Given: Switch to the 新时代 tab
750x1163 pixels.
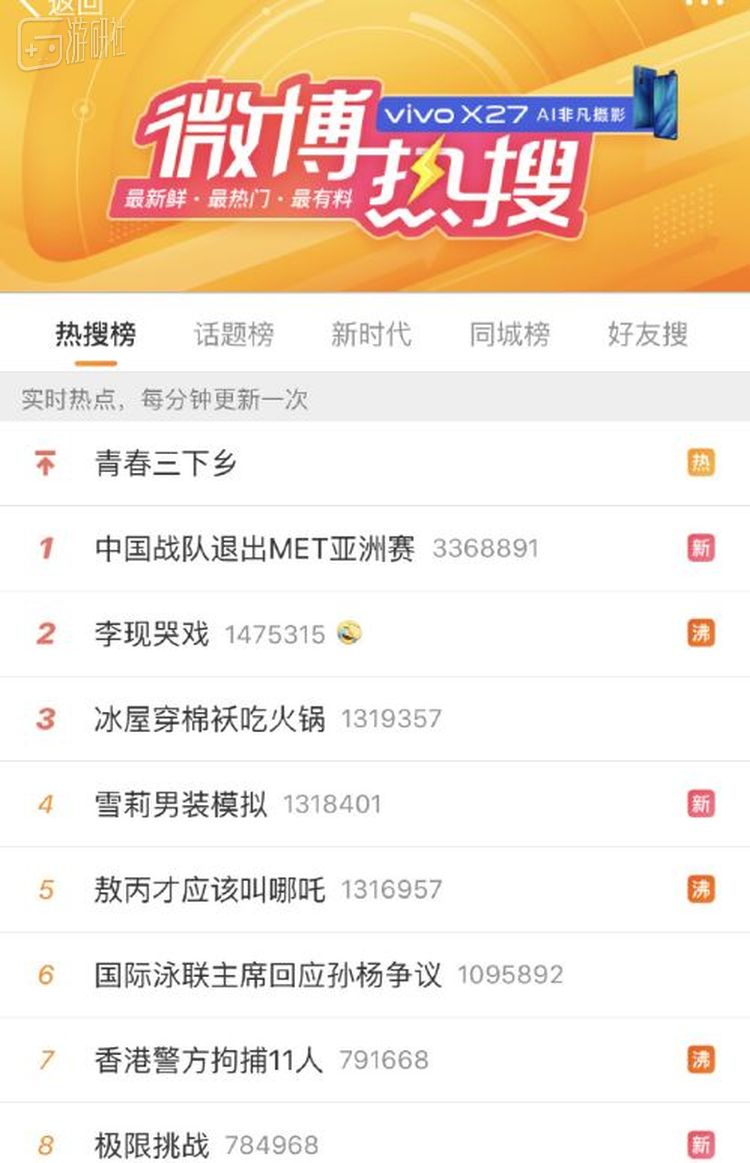Looking at the screenshot, I should pos(371,334).
